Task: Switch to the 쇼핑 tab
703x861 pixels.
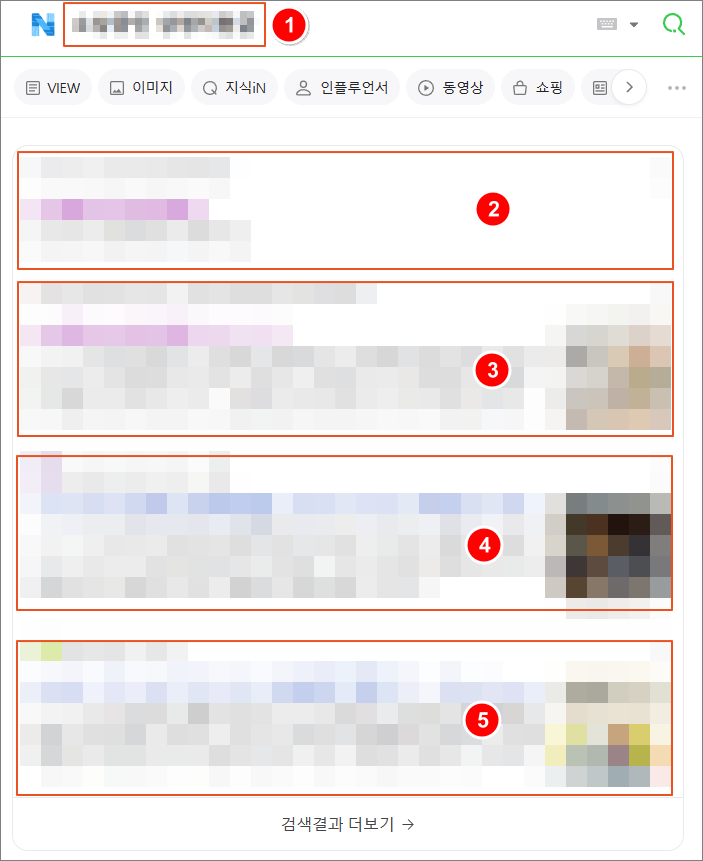Action: tap(537, 88)
